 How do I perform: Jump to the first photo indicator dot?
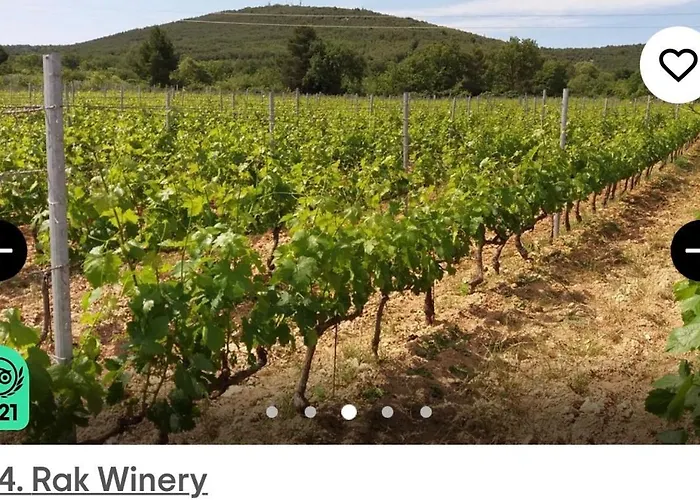coord(272,412)
